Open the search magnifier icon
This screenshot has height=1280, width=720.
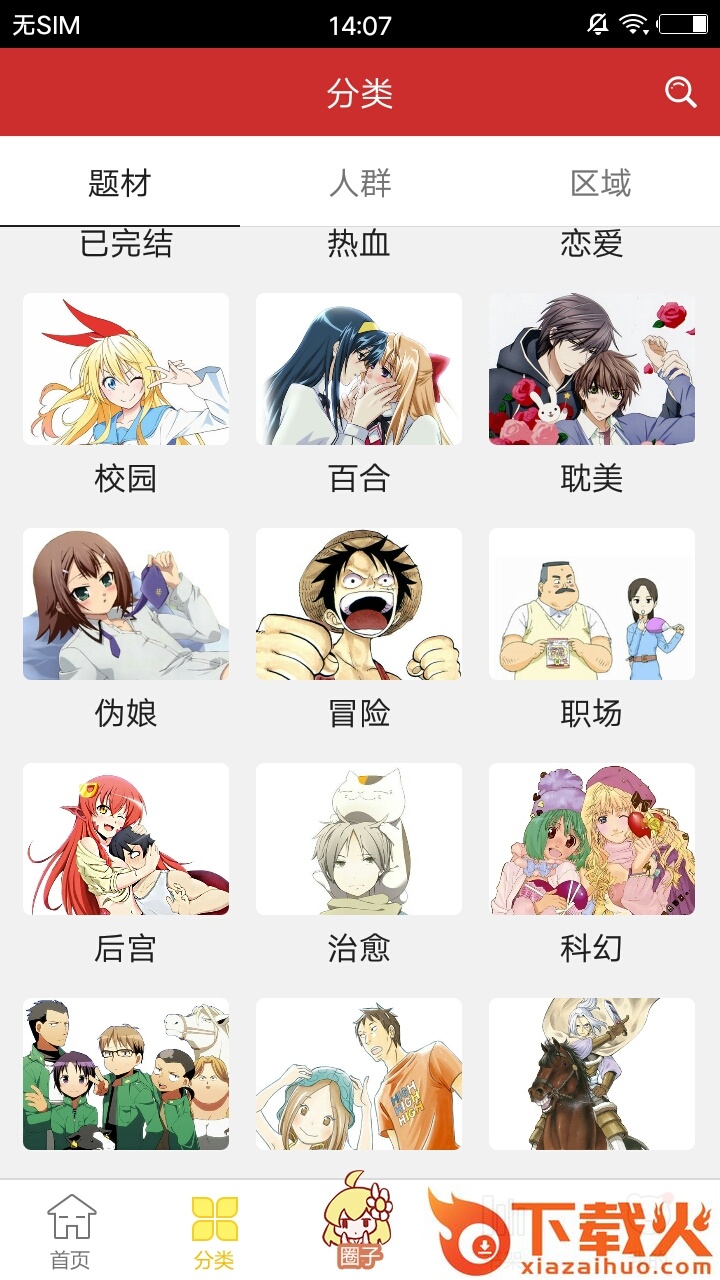680,92
